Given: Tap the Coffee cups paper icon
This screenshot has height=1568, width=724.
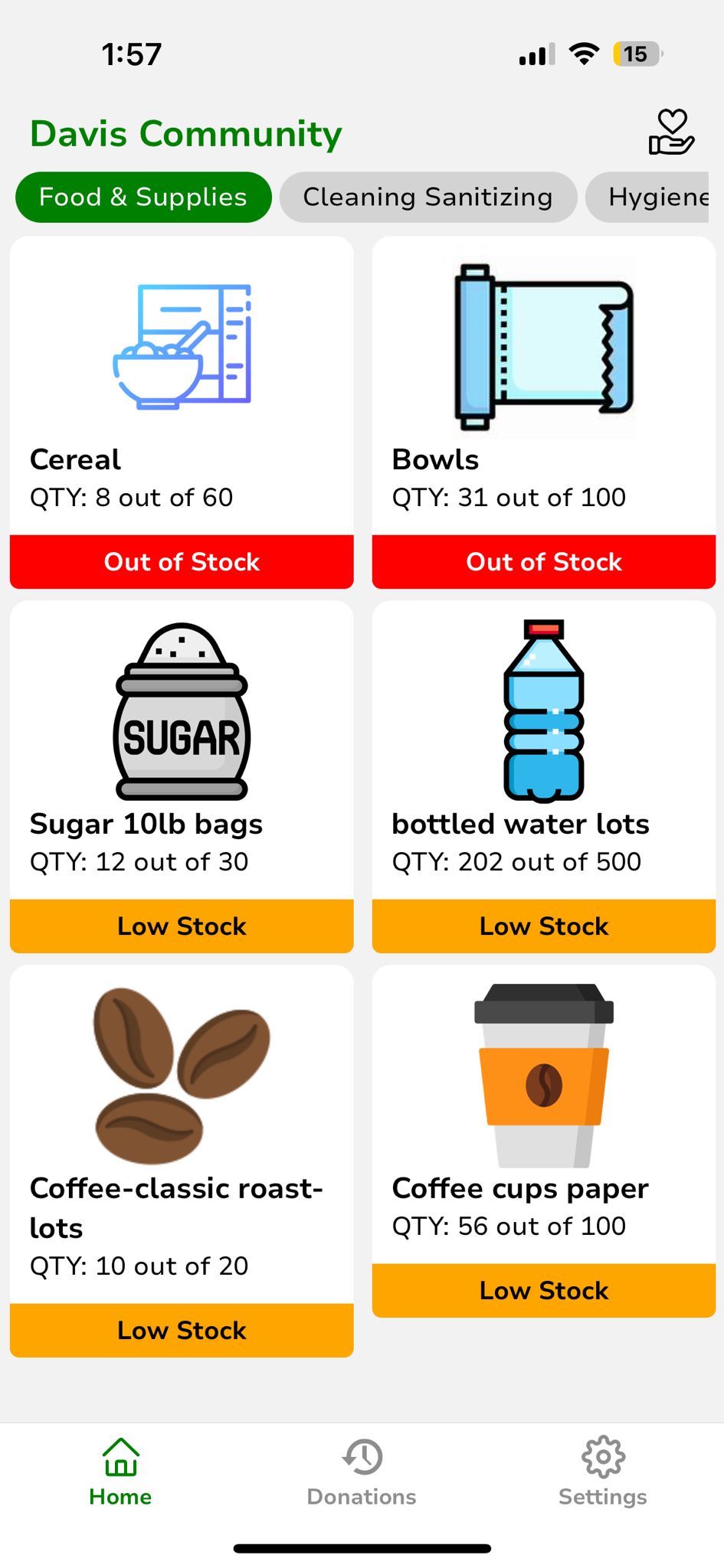Looking at the screenshot, I should coord(543,1072).
